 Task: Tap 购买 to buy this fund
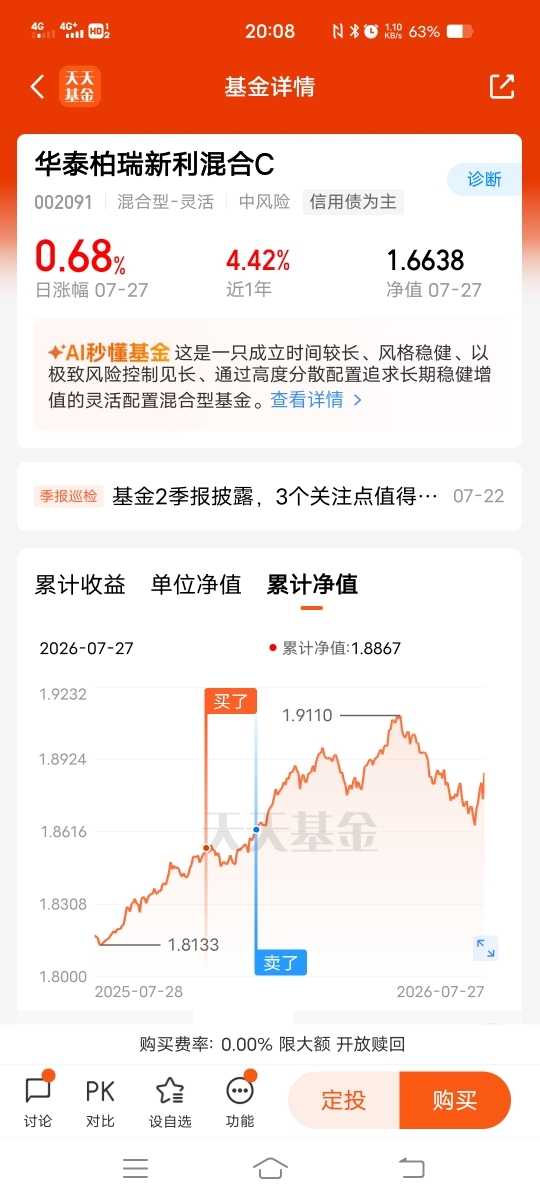coord(455,1101)
